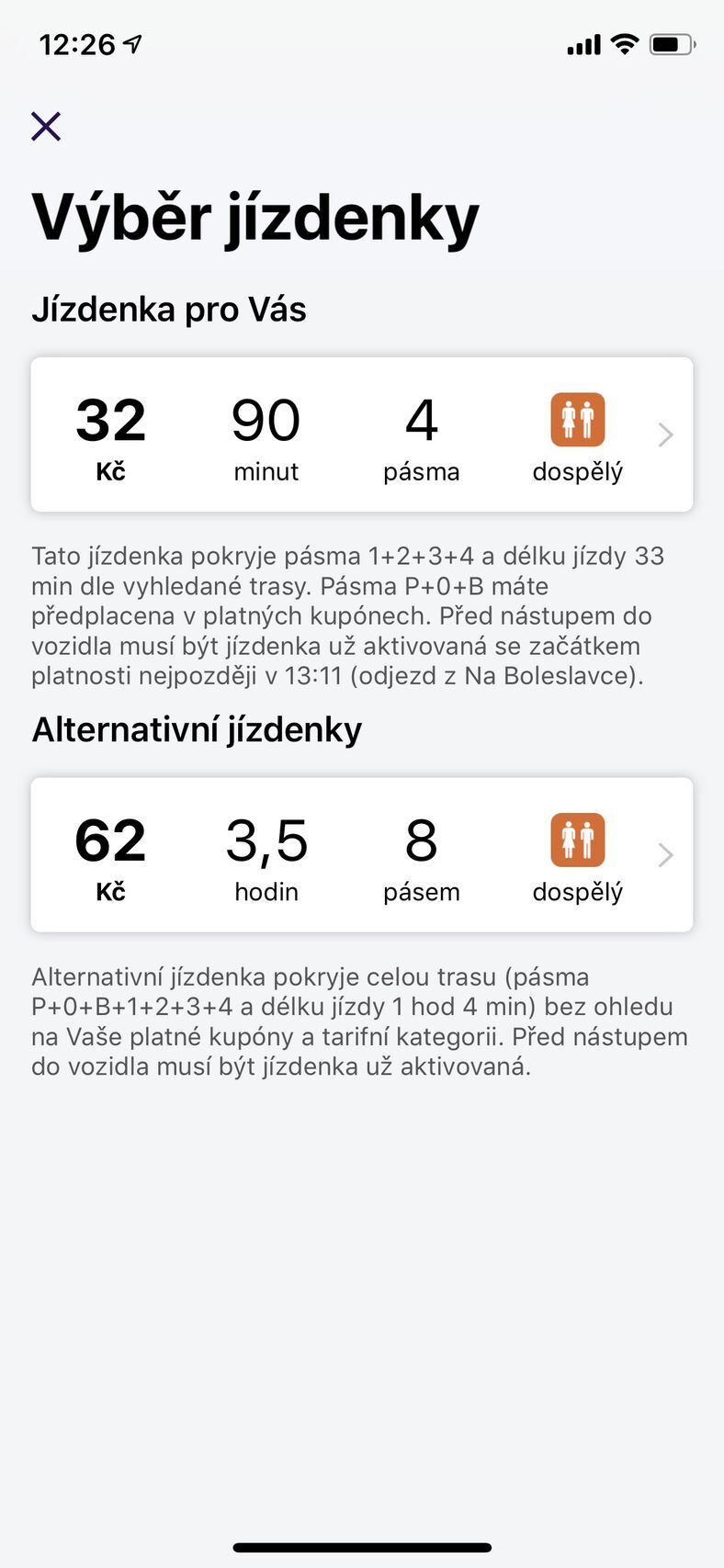The image size is (724, 1568).
Task: Select the 62 Kč alternative ticket
Action: click(110, 854)
